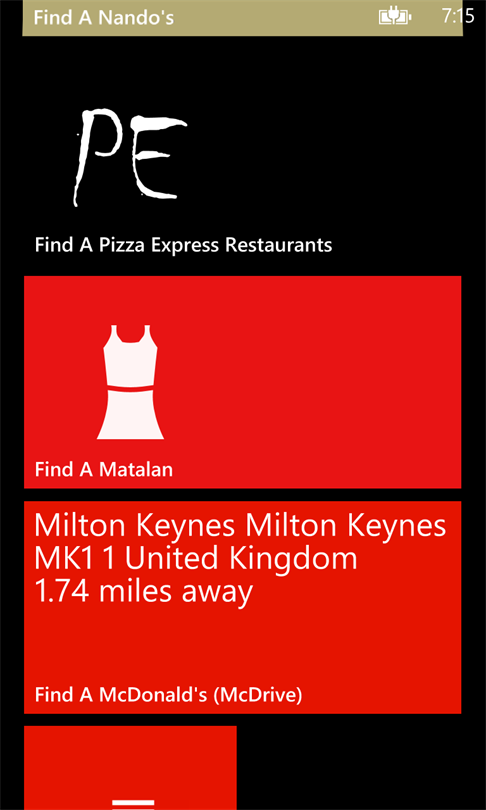Screen dimensions: 486x810
Task: Open the Find A McDonald's (McDrive) tile
Action: 242,607
